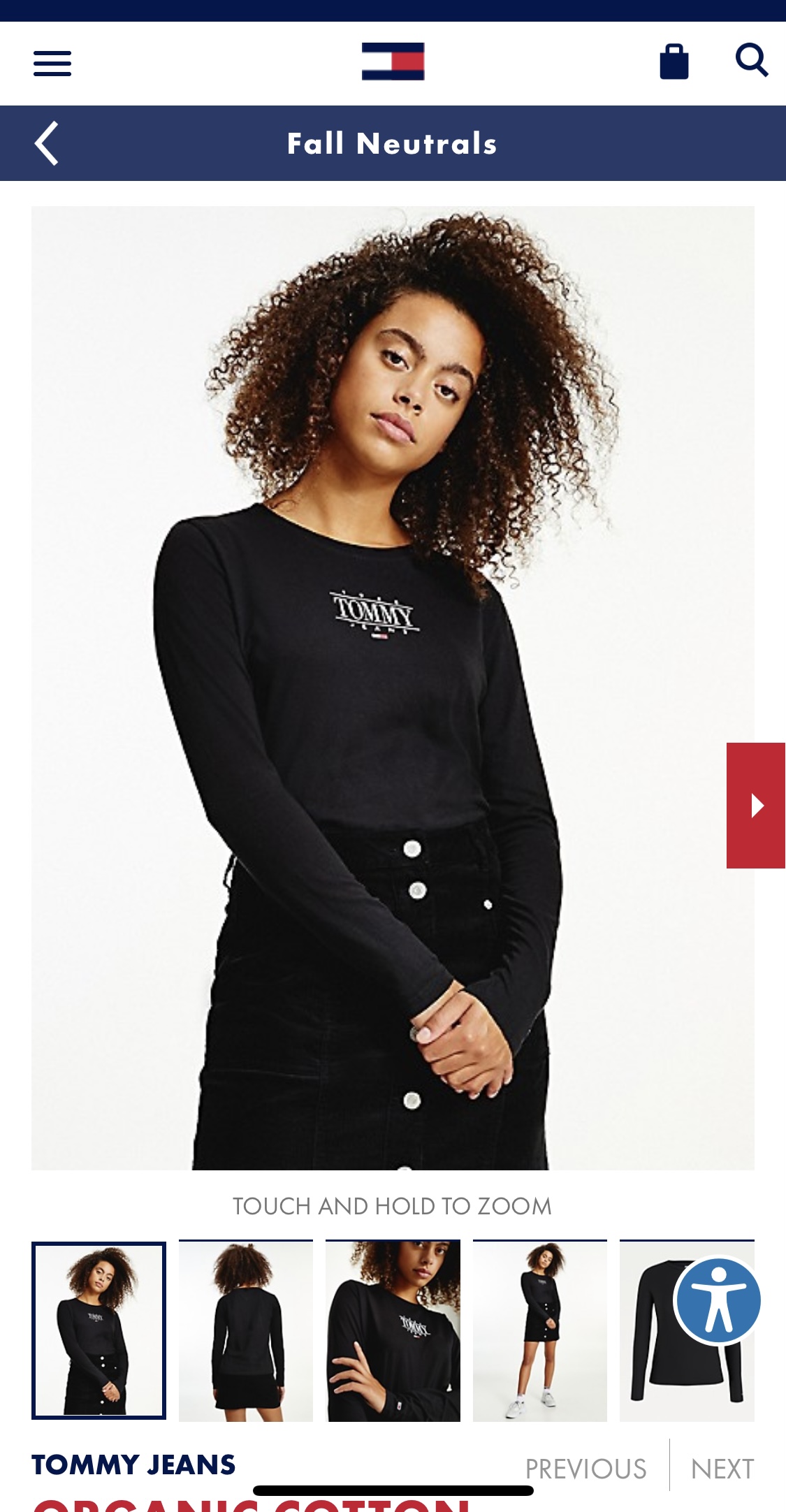Viewport: 786px width, 1512px height.
Task: Open the accessibility options button
Action: pyautogui.click(x=718, y=1301)
